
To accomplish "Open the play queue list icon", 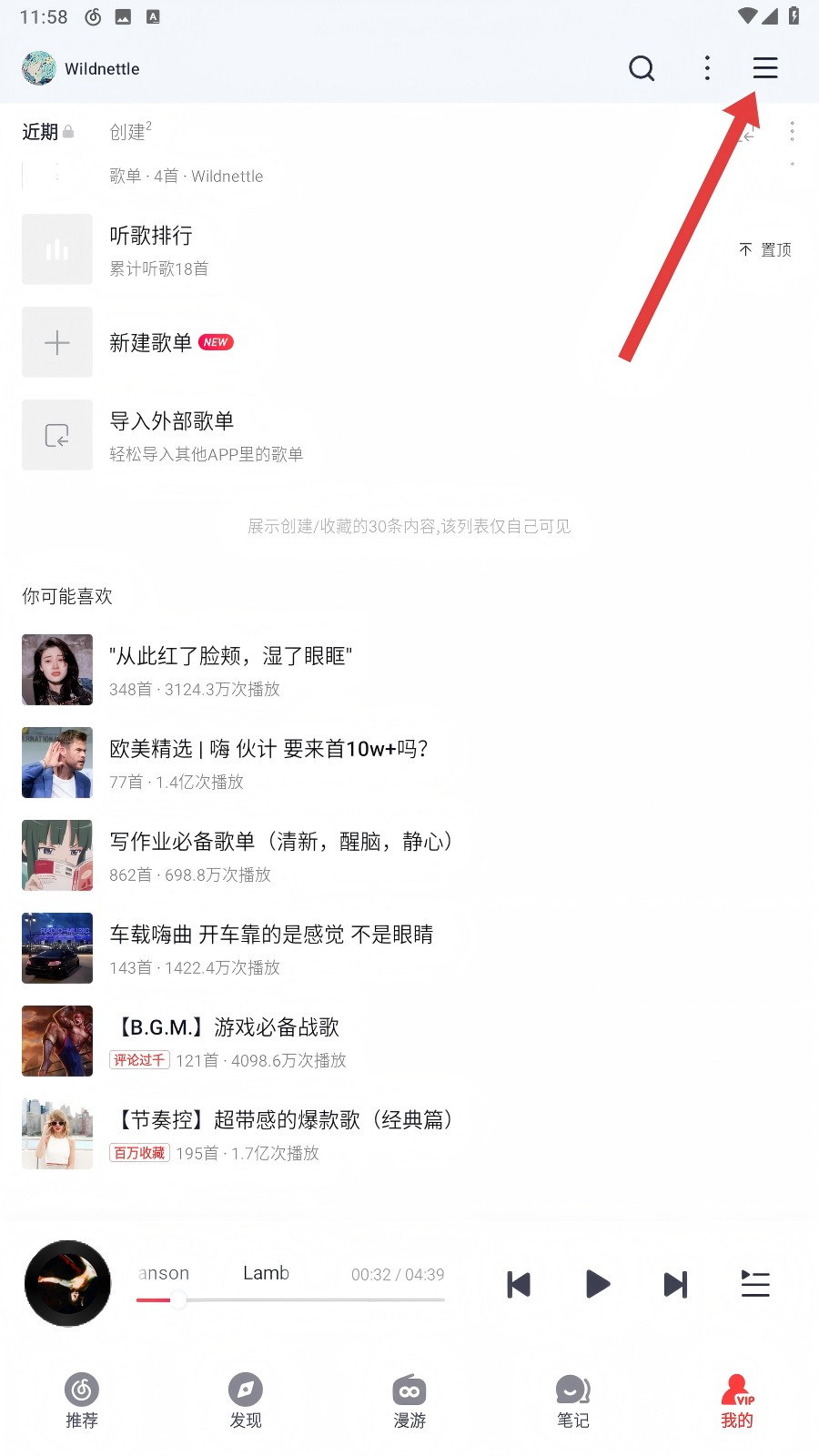I will pos(755,1284).
